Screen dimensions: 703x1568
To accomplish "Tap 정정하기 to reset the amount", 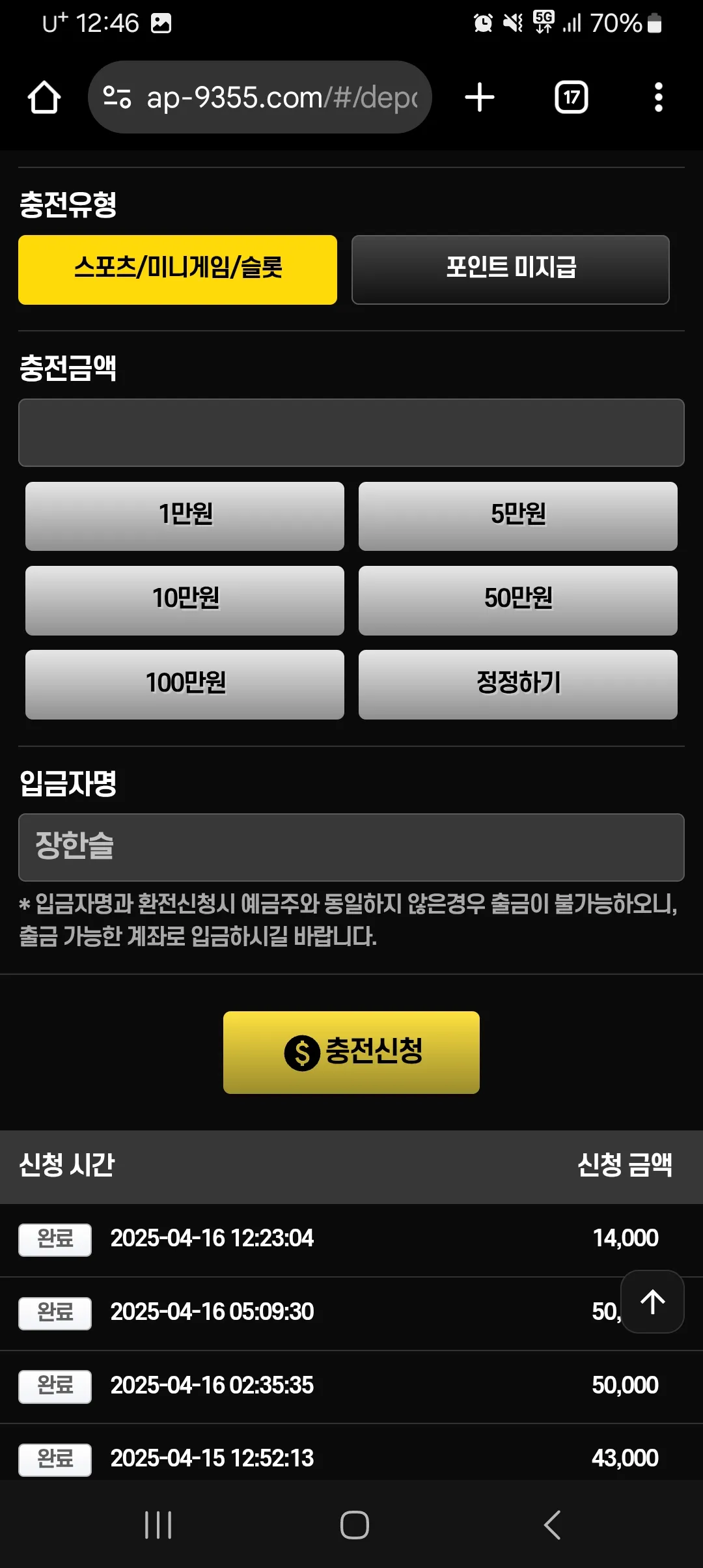I will click(x=518, y=684).
